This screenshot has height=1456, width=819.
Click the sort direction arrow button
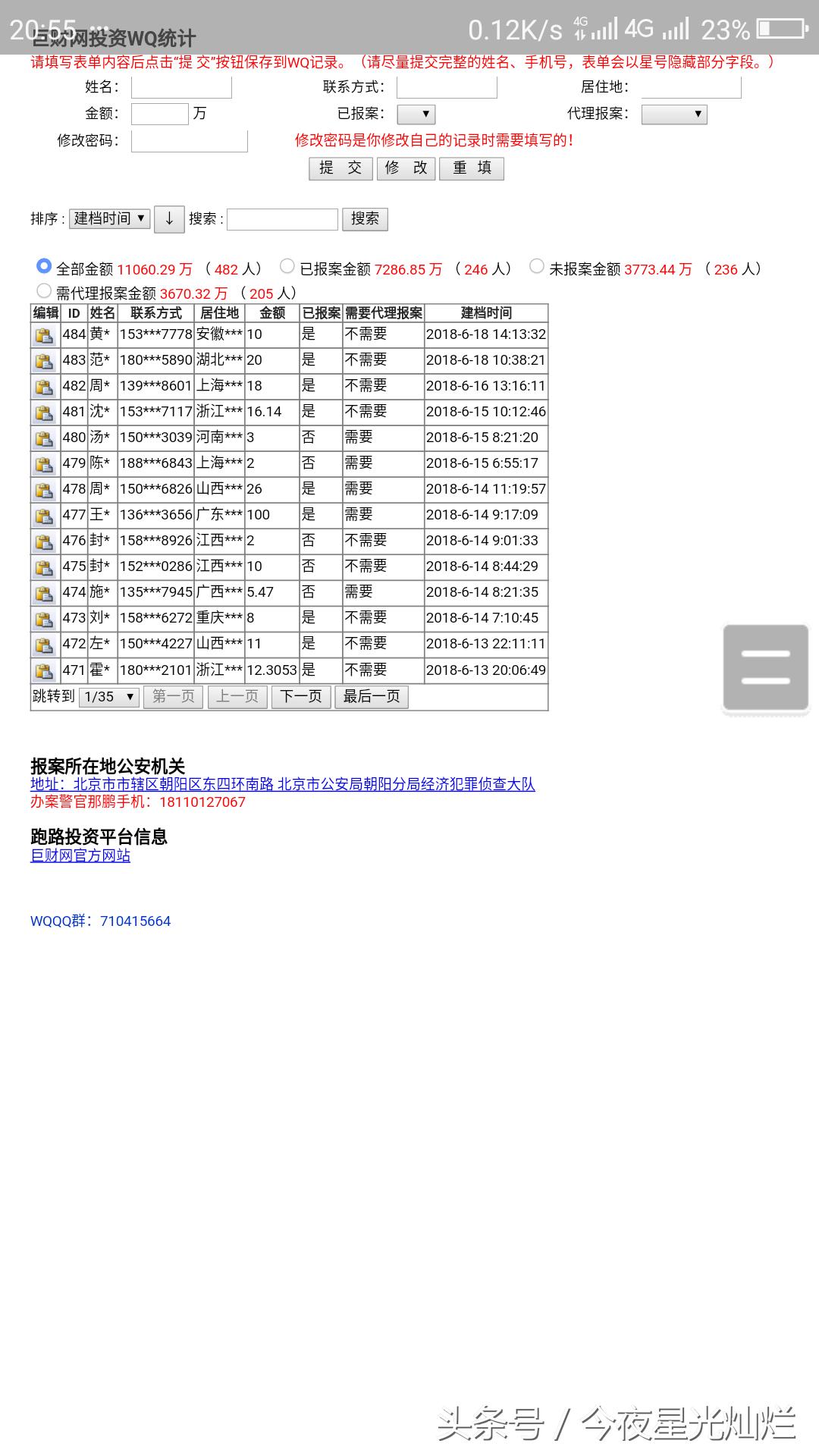168,219
